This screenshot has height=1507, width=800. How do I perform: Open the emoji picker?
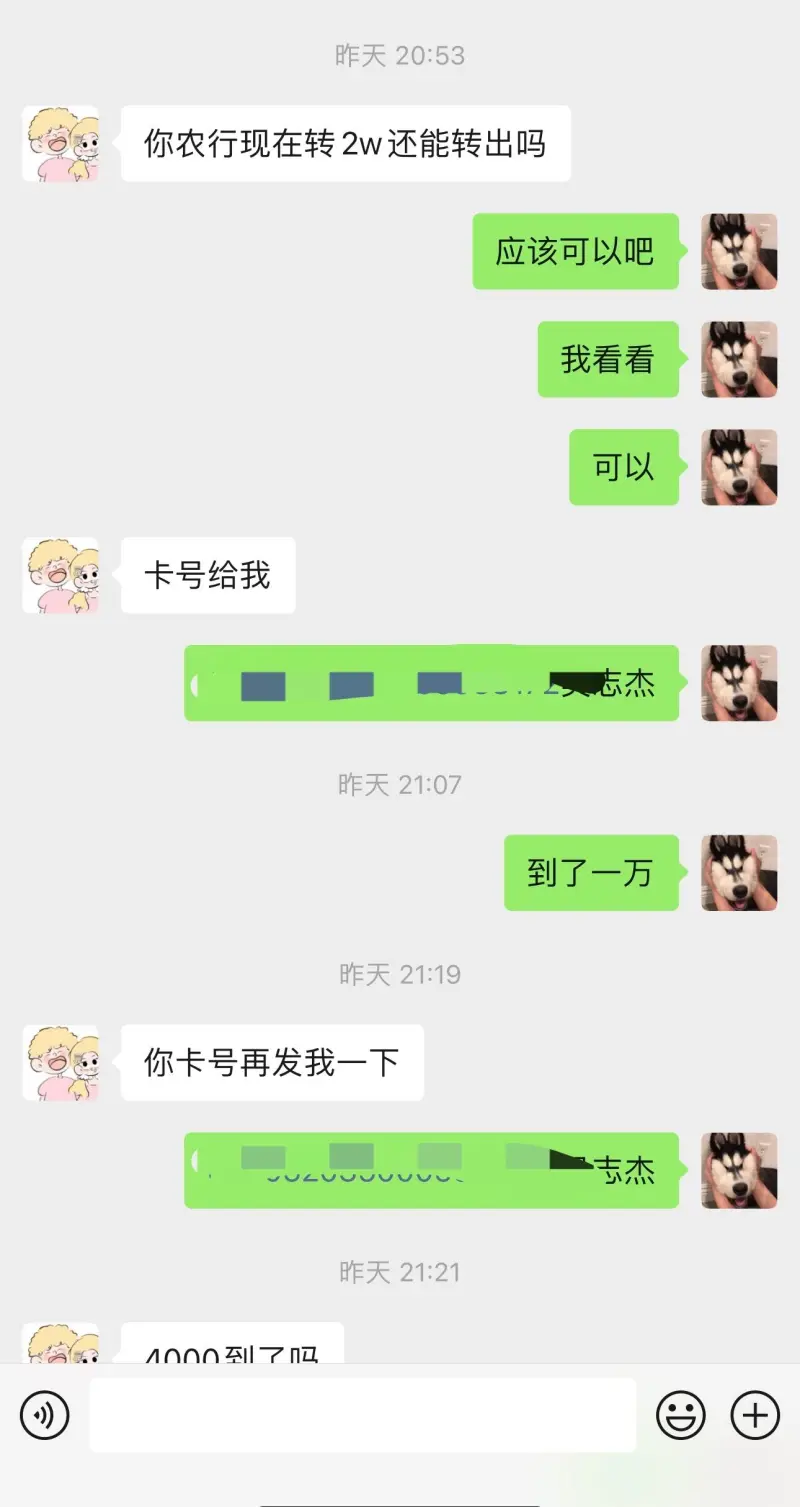tap(681, 1415)
